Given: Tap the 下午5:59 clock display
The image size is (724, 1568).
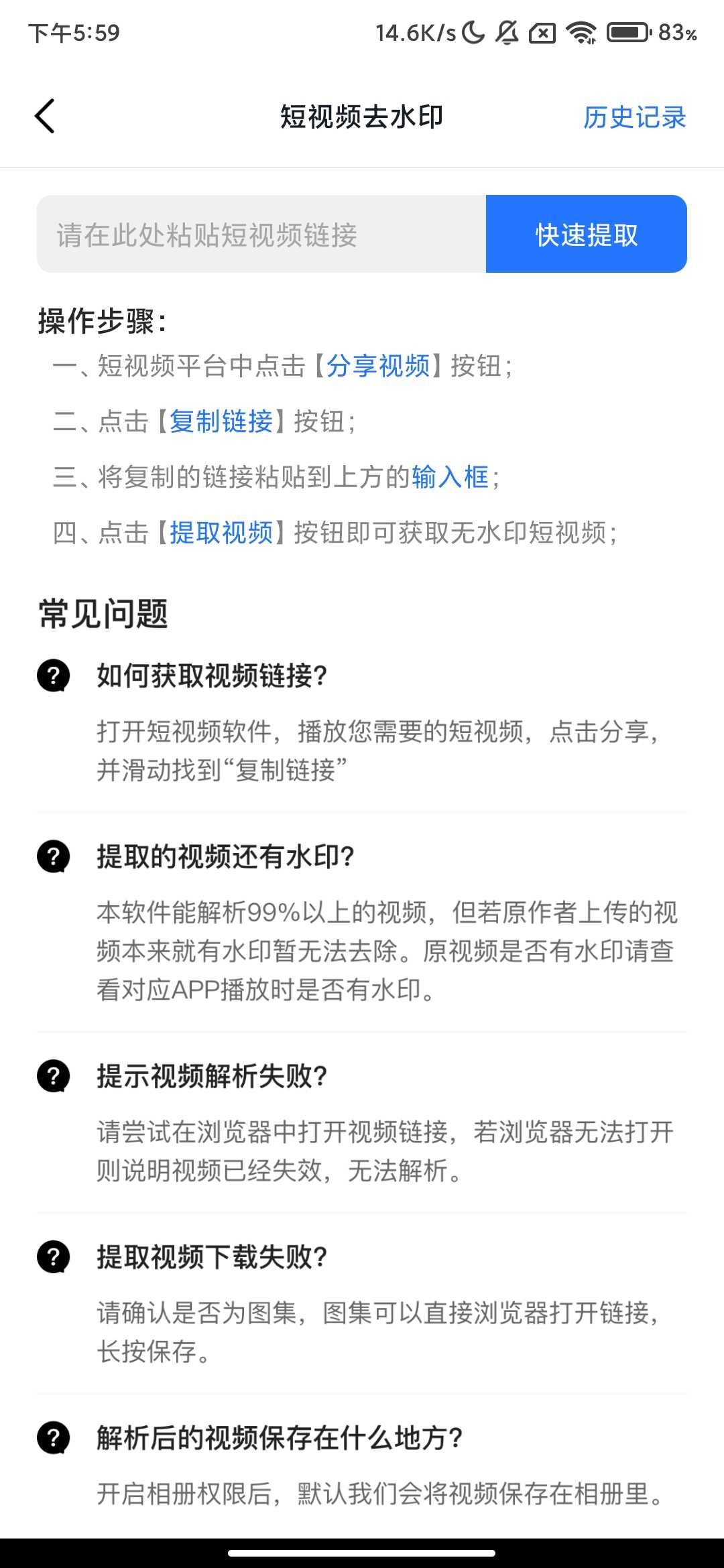Looking at the screenshot, I should 75,34.
